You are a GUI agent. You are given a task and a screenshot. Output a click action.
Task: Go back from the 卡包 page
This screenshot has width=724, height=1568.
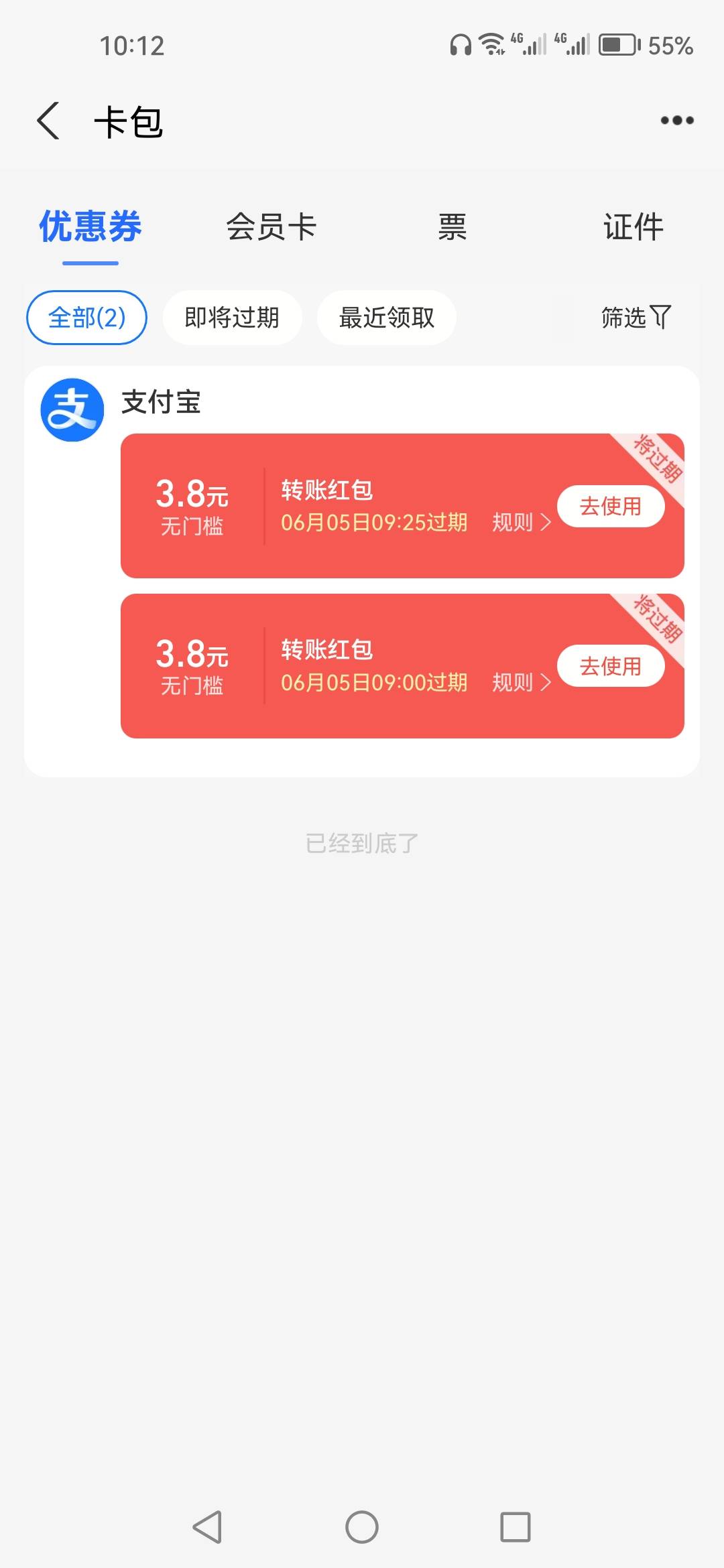coord(48,121)
